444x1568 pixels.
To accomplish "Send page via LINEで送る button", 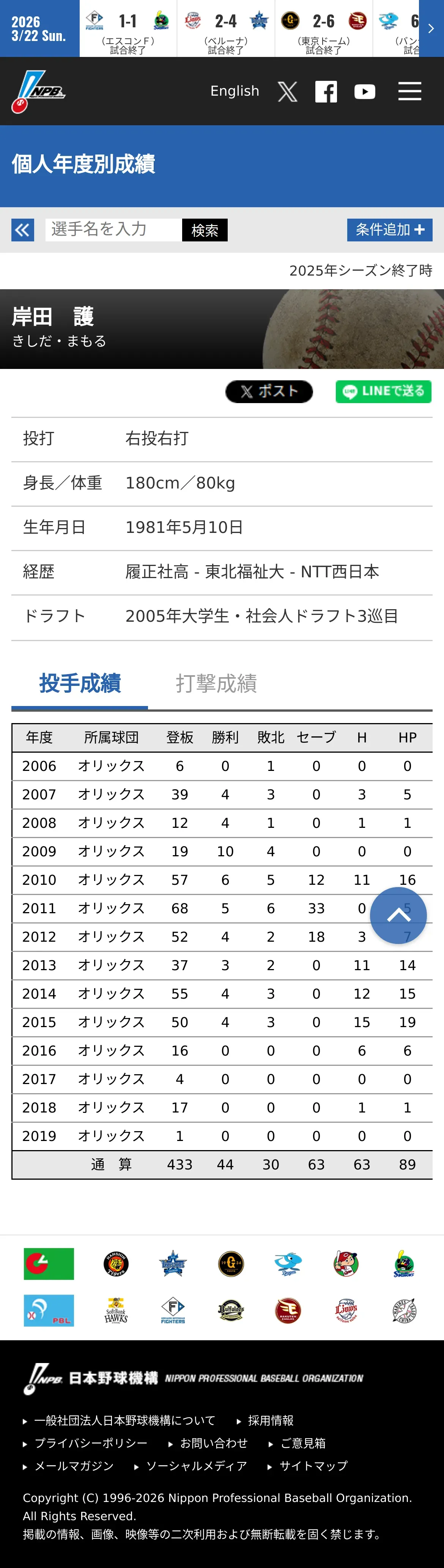I will tap(383, 391).
